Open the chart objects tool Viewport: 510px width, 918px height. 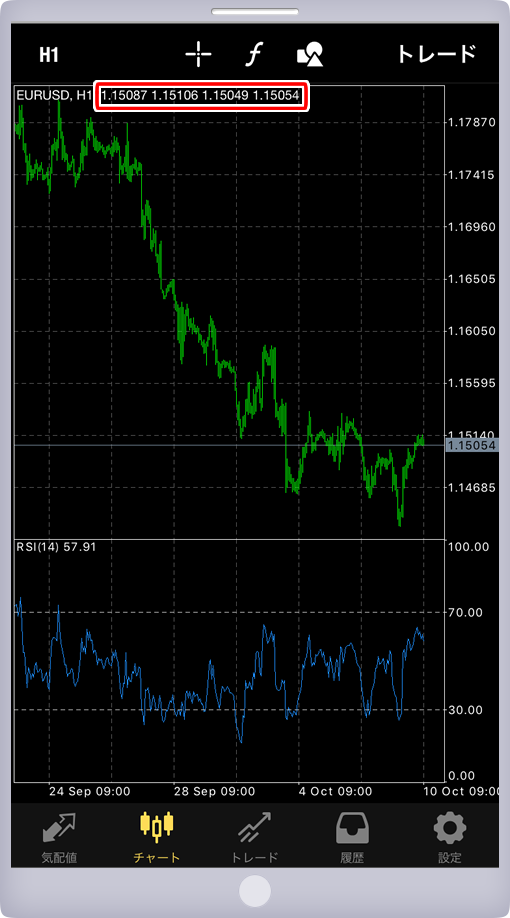(x=310, y=54)
